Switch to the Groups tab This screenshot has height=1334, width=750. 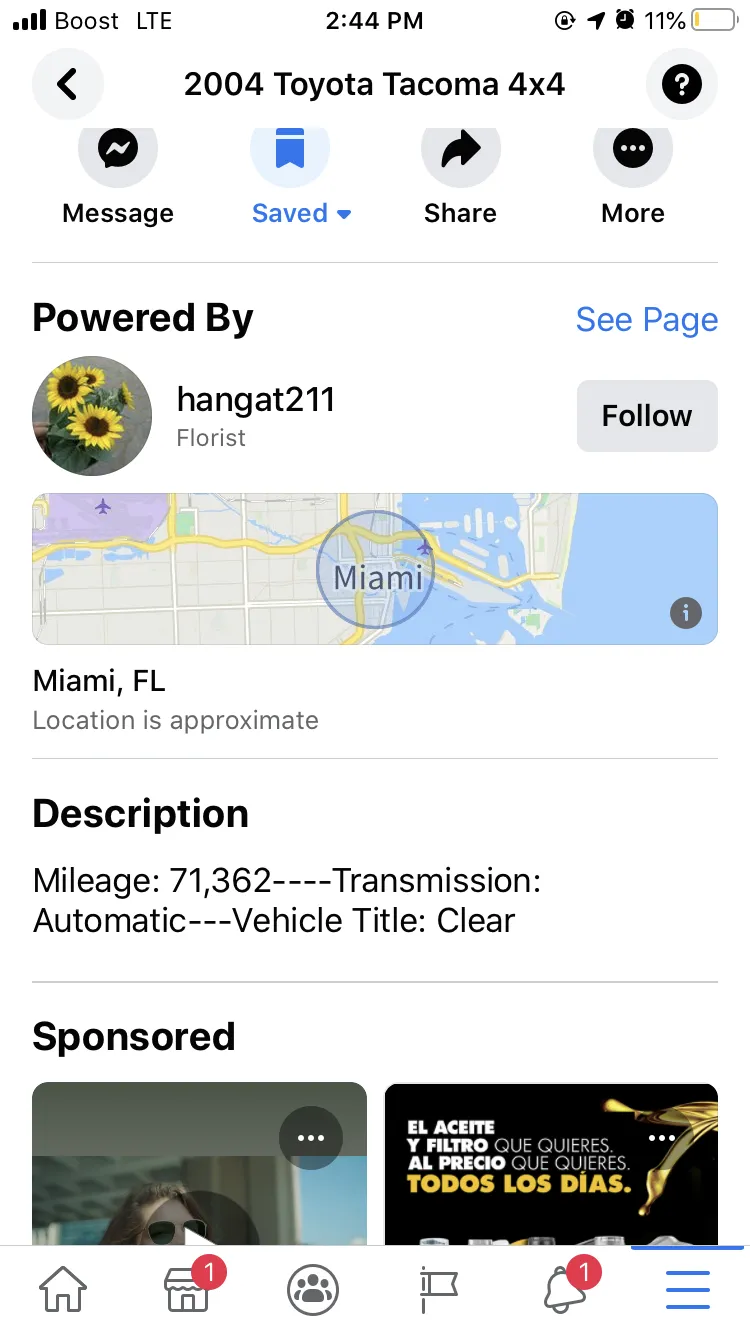click(x=313, y=1290)
